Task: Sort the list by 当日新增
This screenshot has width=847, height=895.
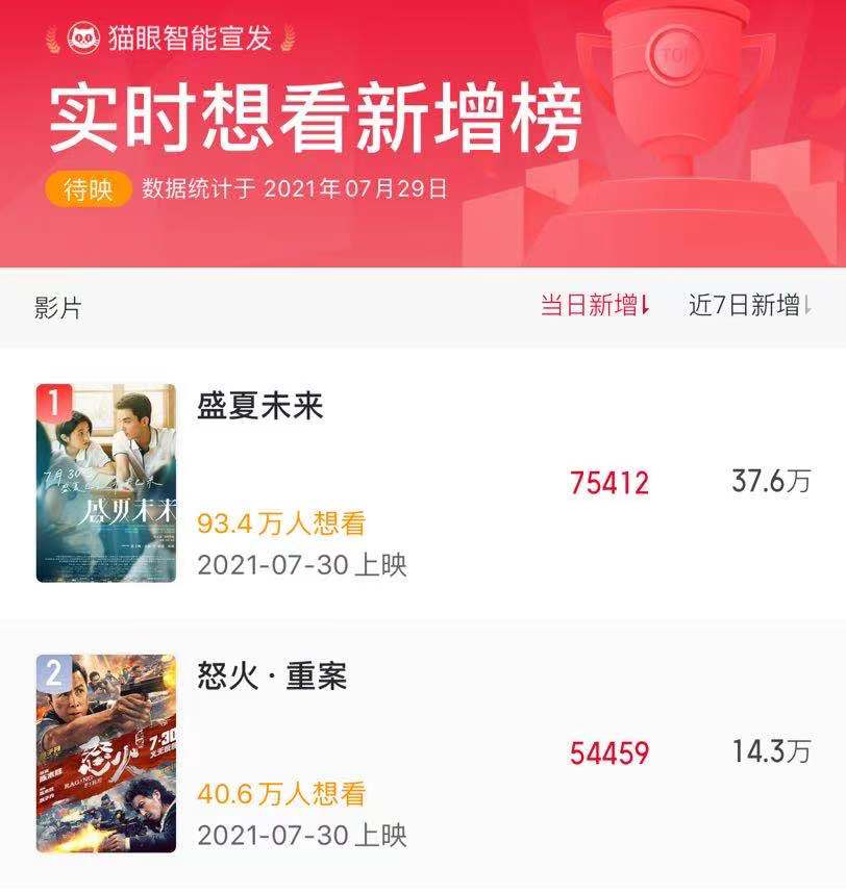Action: click(594, 306)
